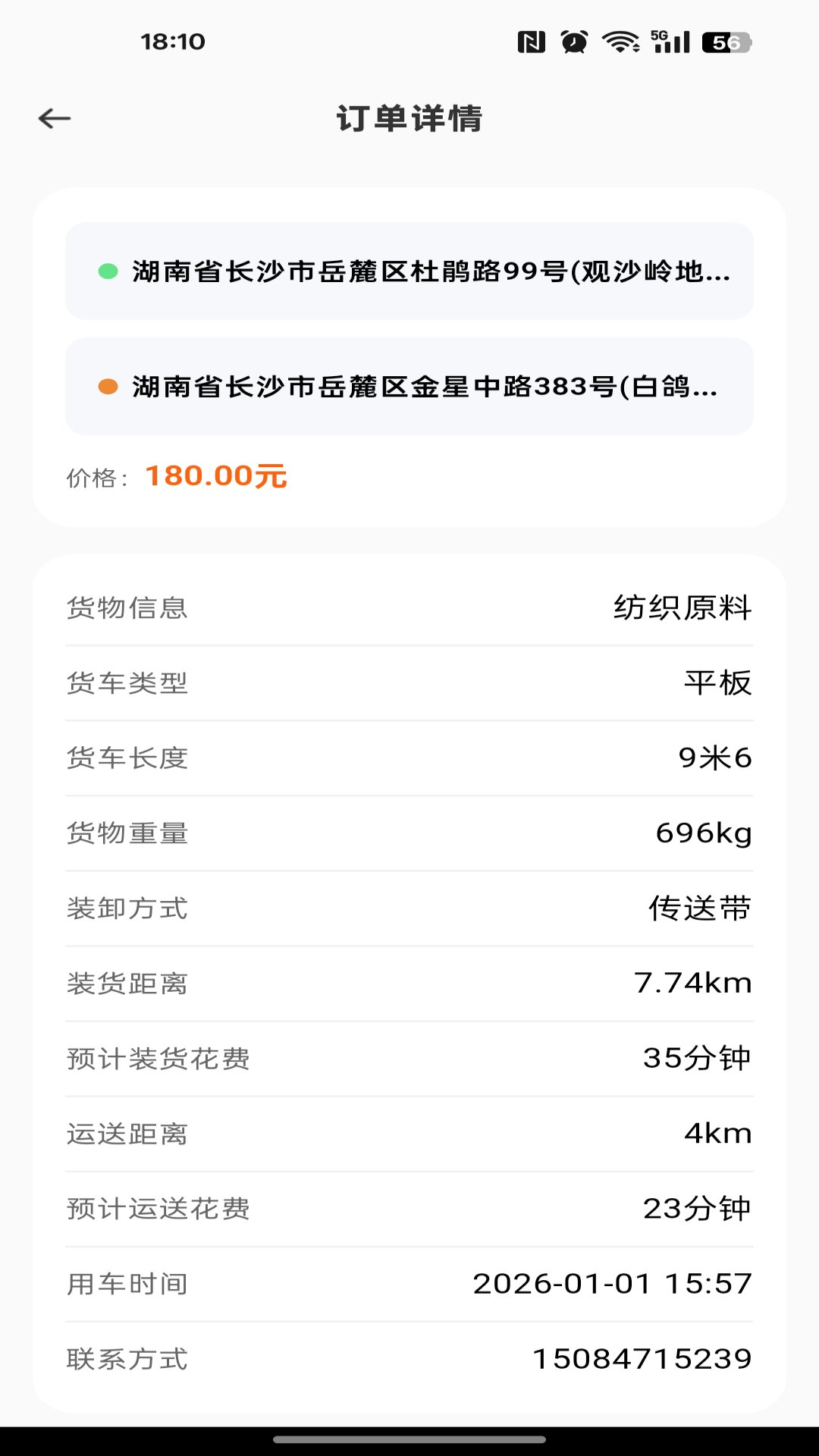819x1456 pixels.
Task: Select the dropoff address 金星中路383号
Action: tap(425, 387)
